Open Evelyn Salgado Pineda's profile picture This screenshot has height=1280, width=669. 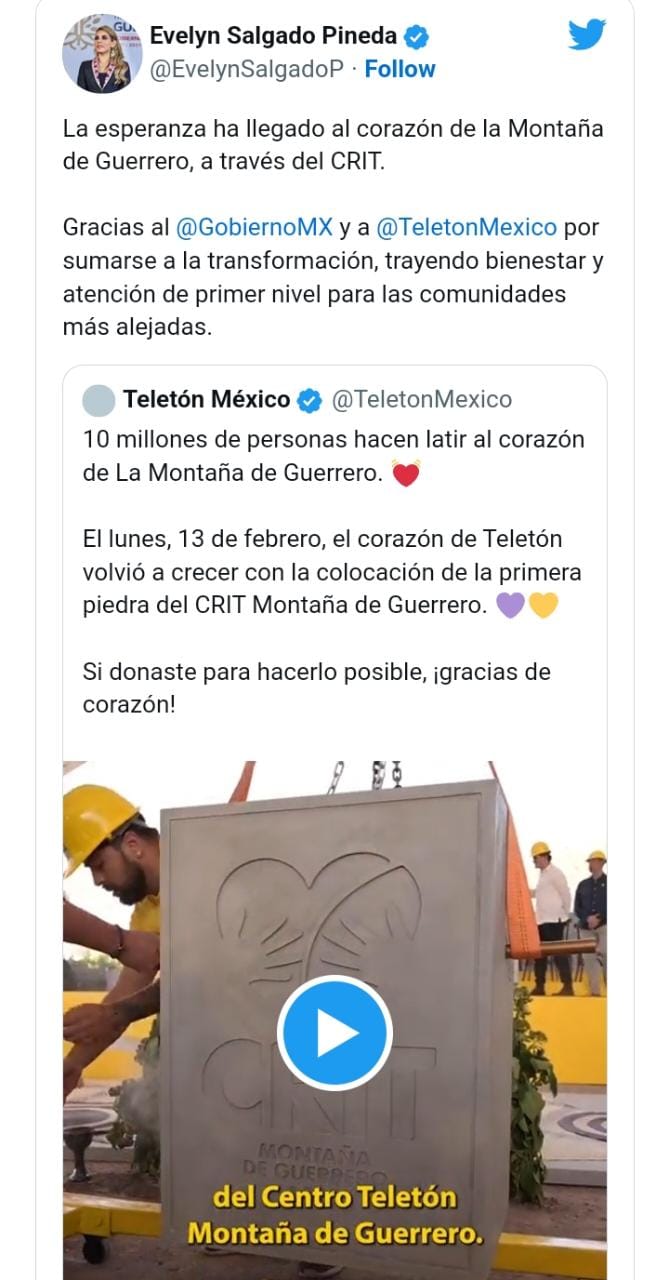pyautogui.click(x=101, y=53)
